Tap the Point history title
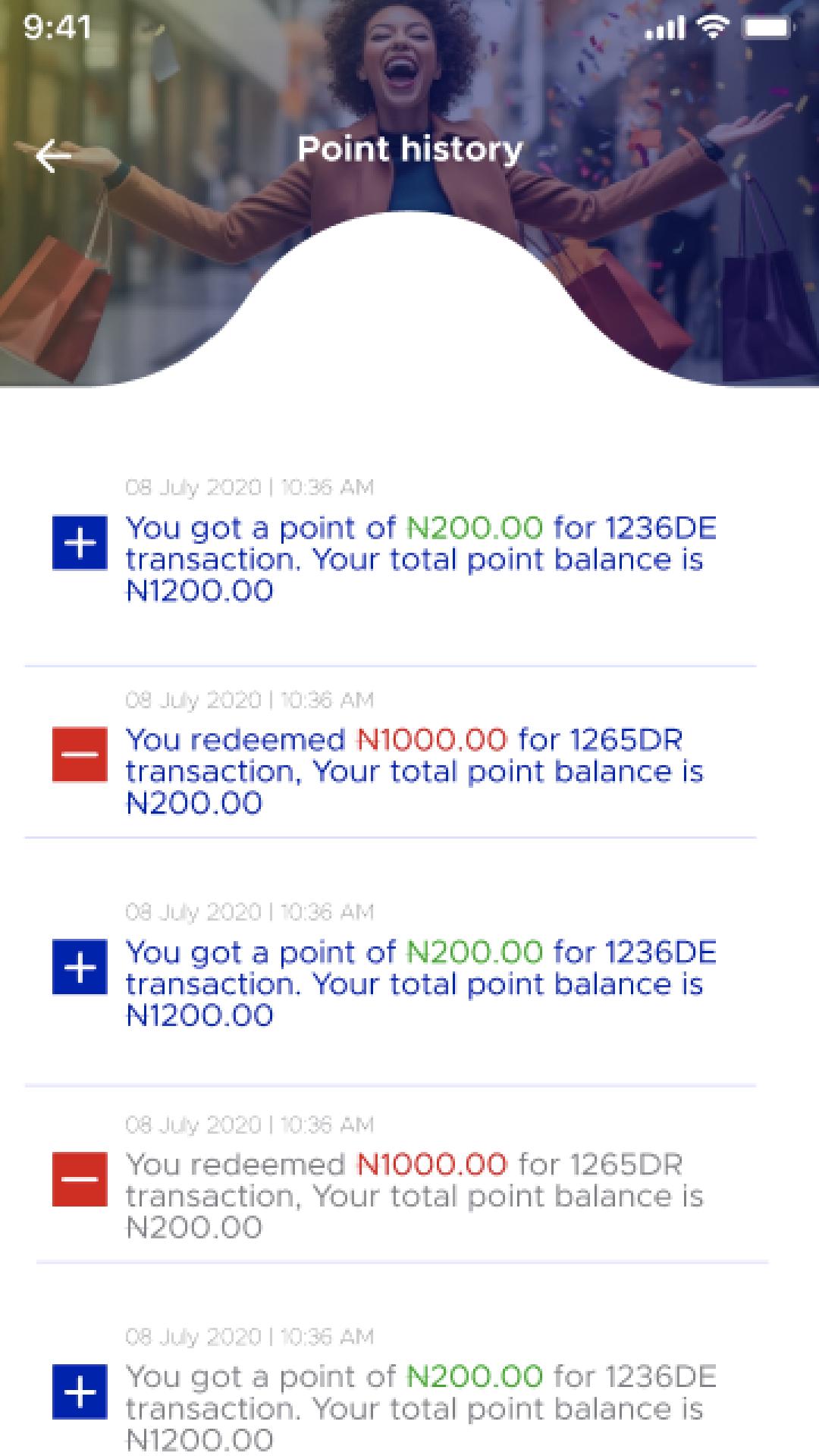819x1456 pixels. pos(409,149)
